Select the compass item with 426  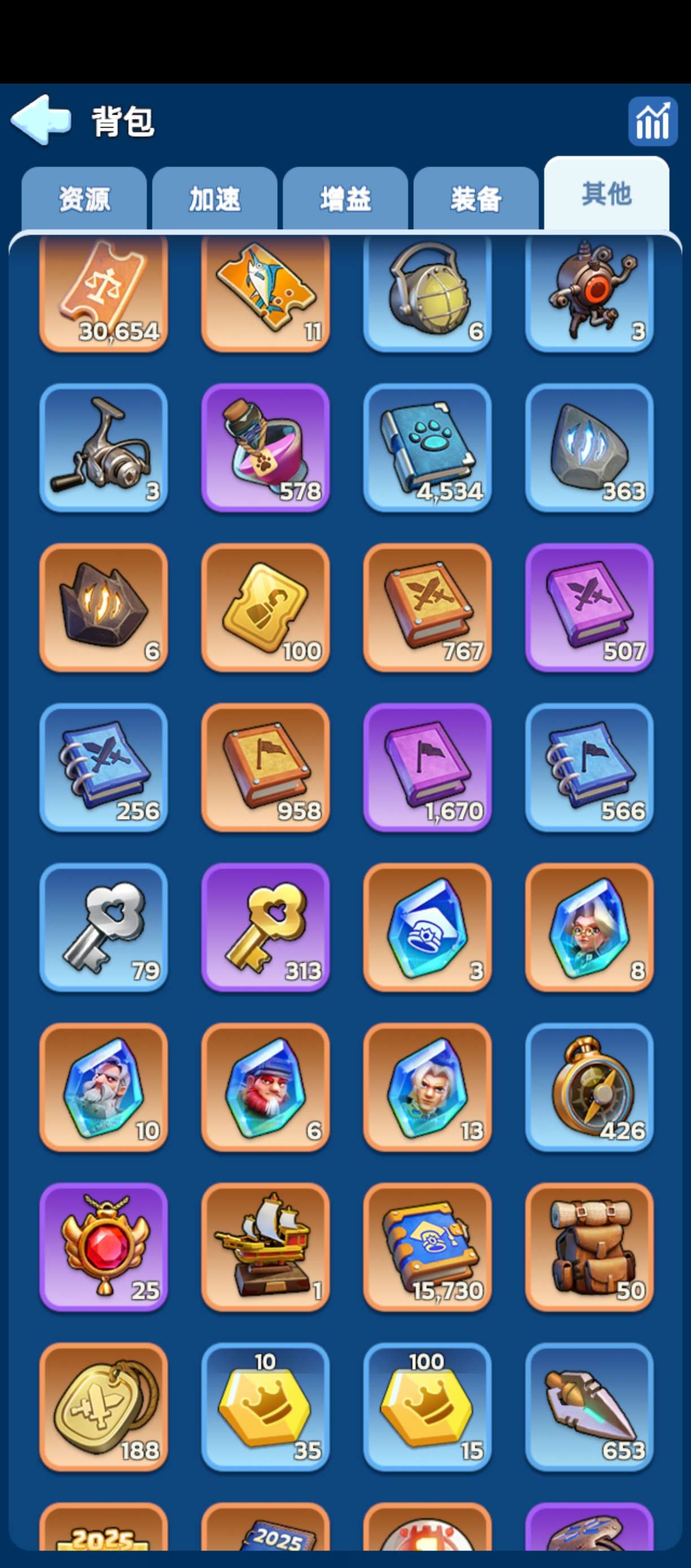click(x=589, y=1087)
